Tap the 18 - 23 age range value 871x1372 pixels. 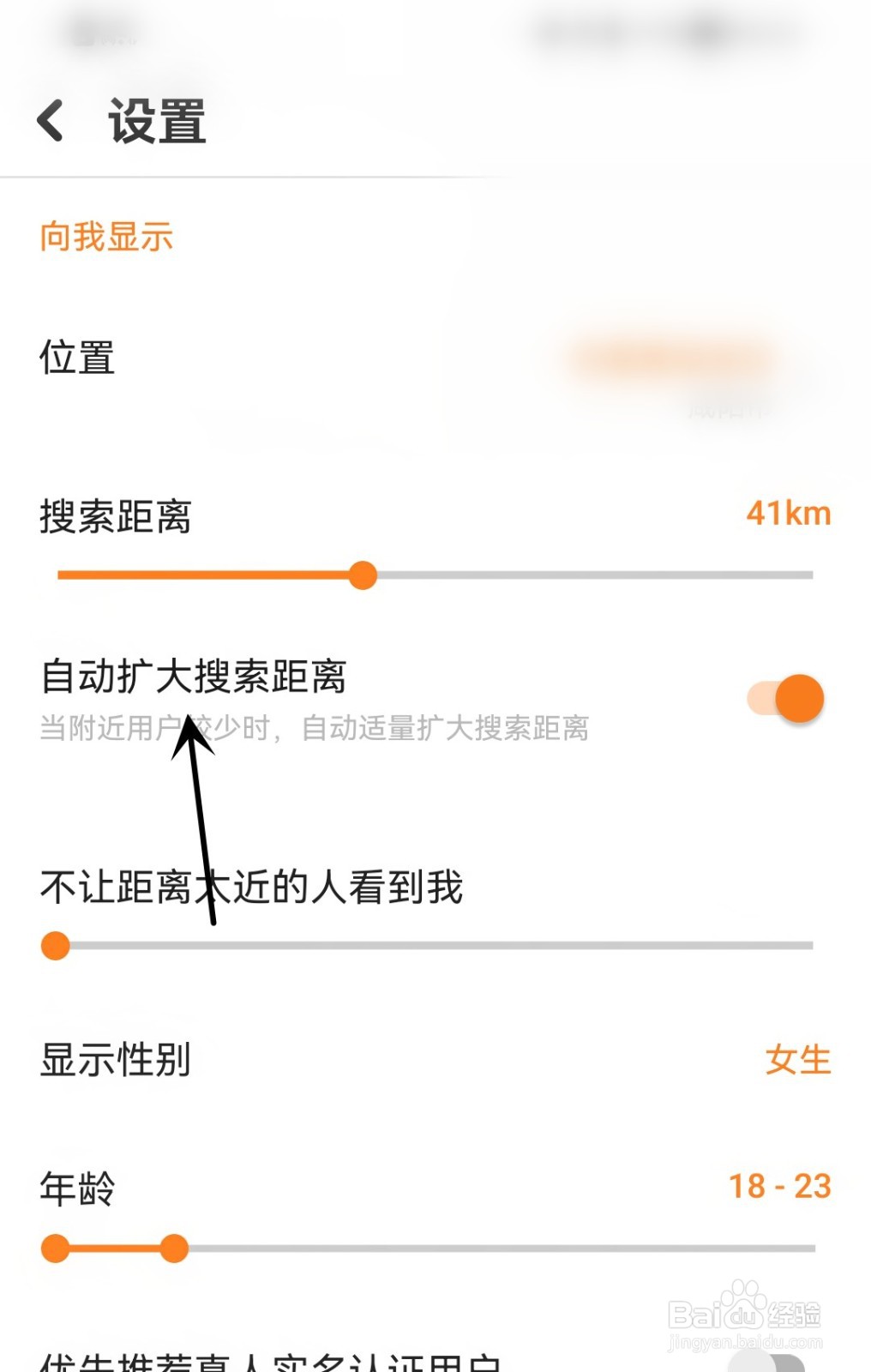coord(778,1186)
